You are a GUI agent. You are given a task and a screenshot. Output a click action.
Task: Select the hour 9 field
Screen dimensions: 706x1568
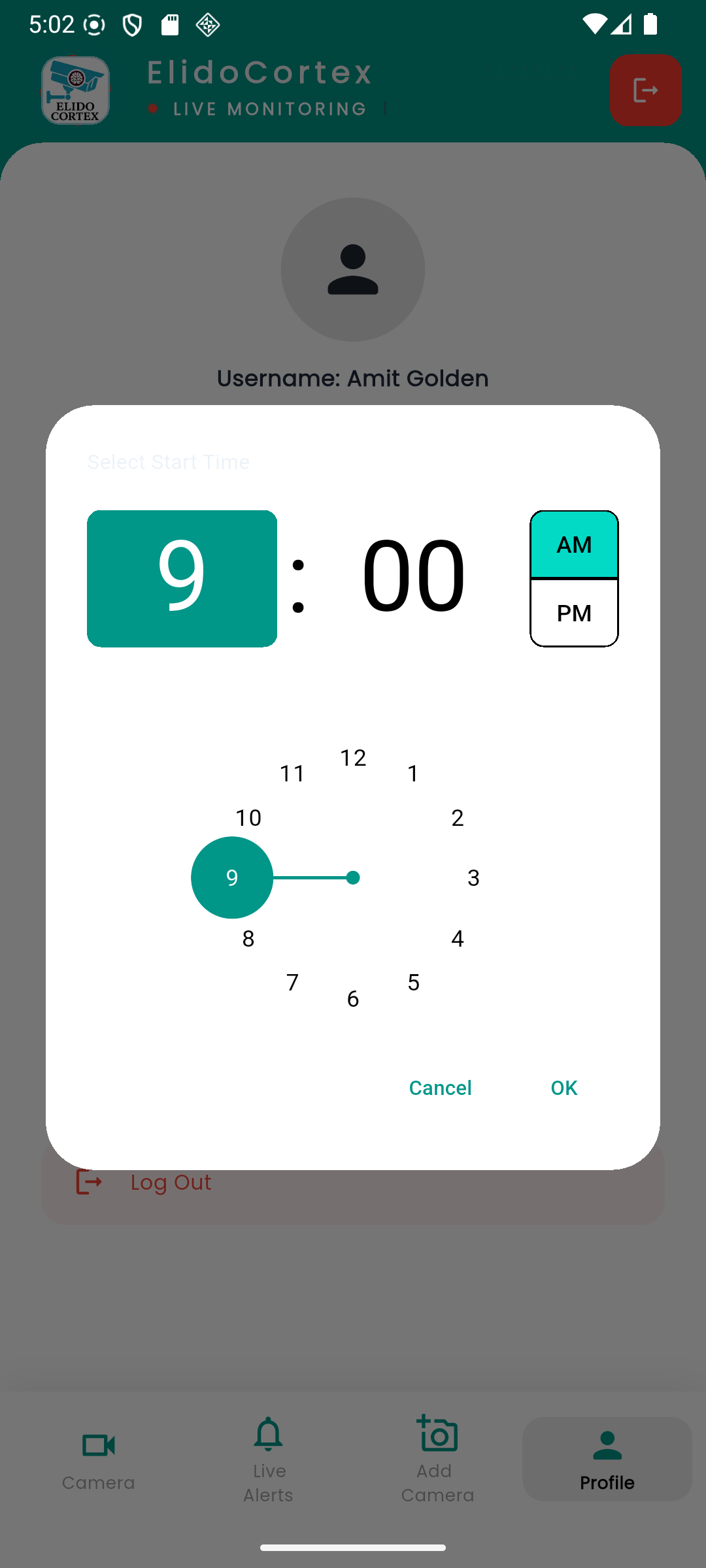click(x=182, y=578)
